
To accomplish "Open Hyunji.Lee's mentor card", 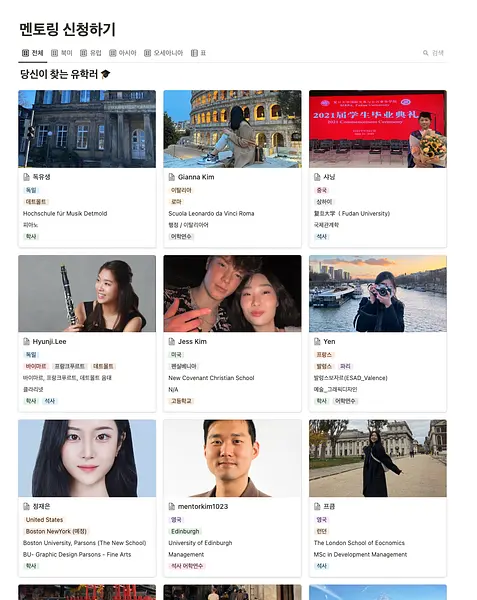I will (x=87, y=334).
